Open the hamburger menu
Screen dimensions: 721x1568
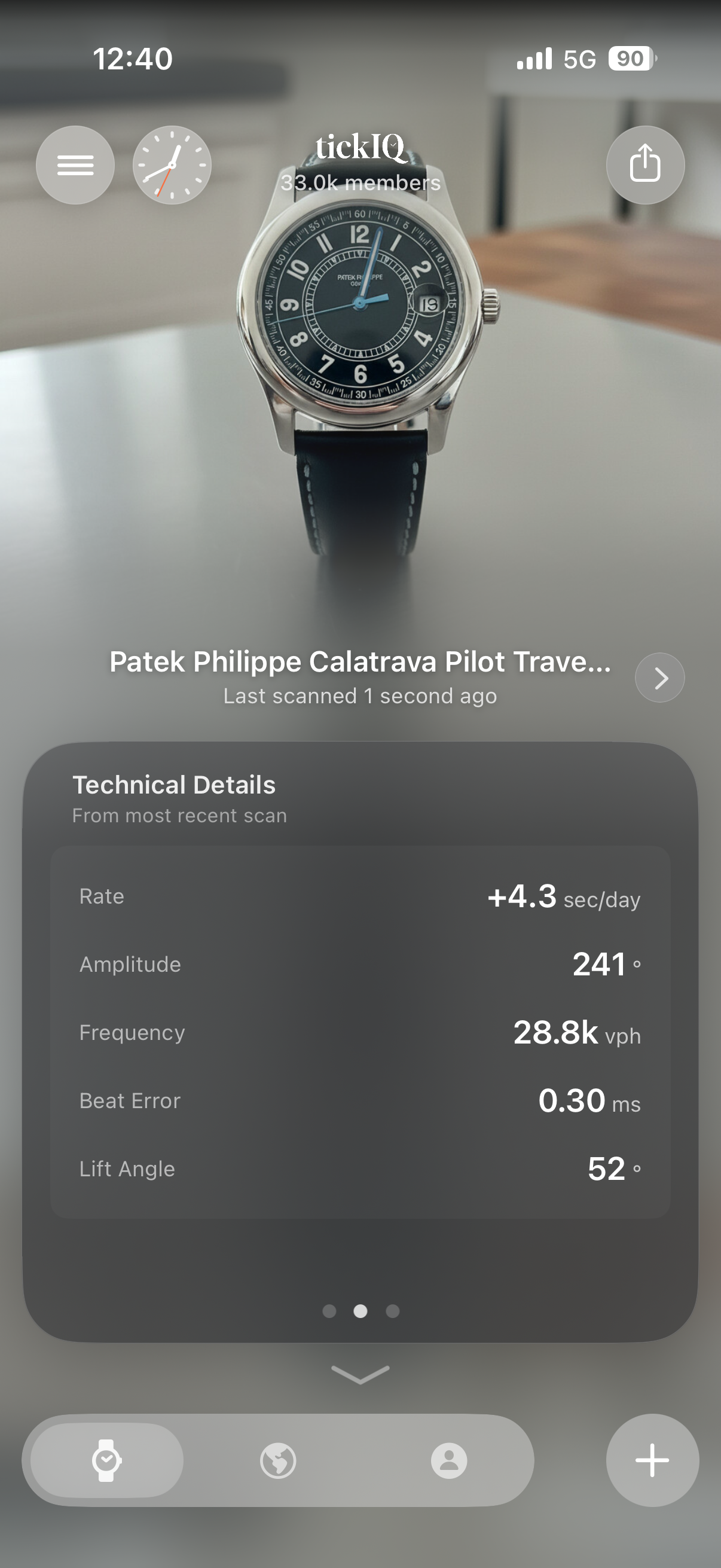(x=75, y=165)
